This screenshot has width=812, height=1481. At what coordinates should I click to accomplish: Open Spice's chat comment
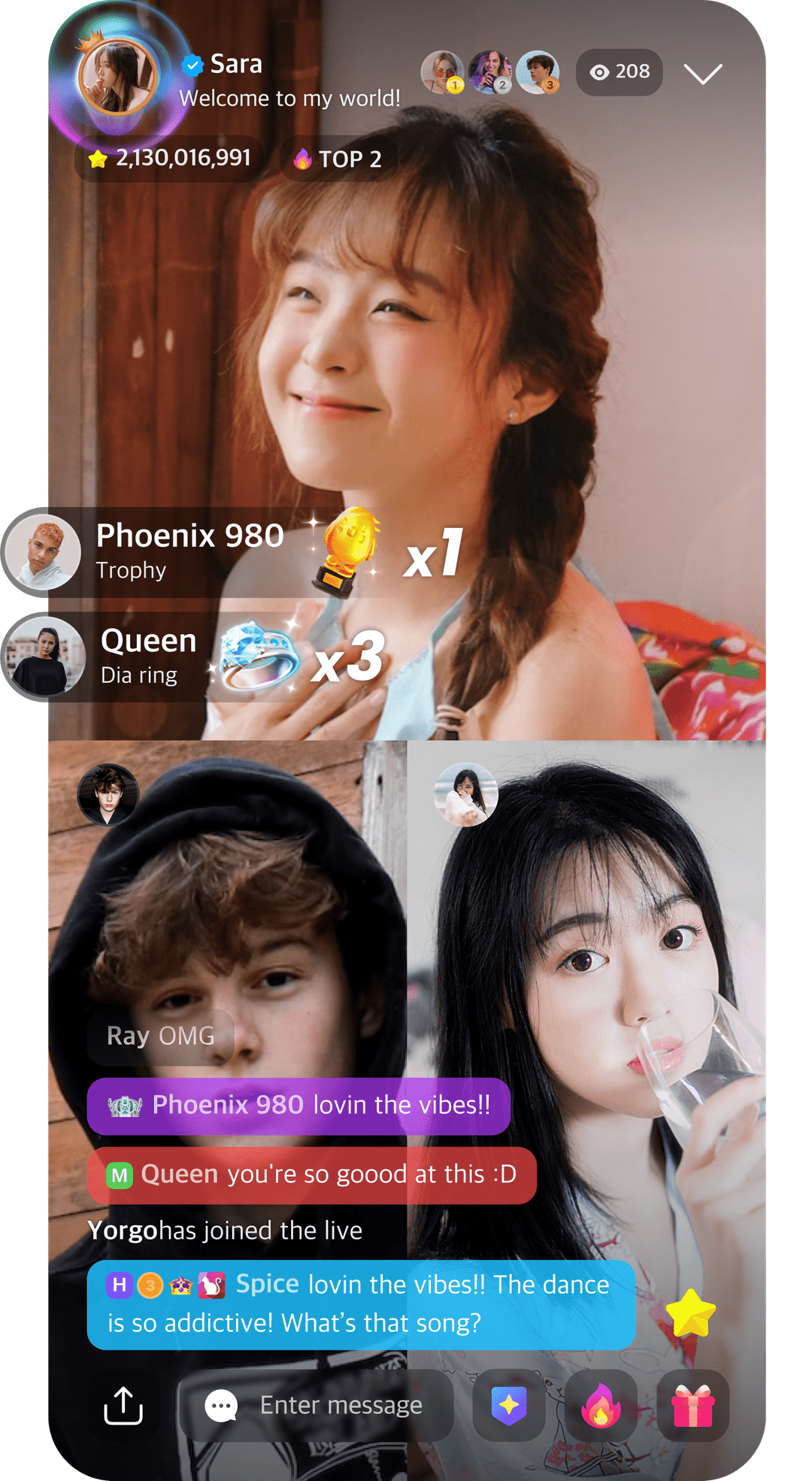point(361,1304)
